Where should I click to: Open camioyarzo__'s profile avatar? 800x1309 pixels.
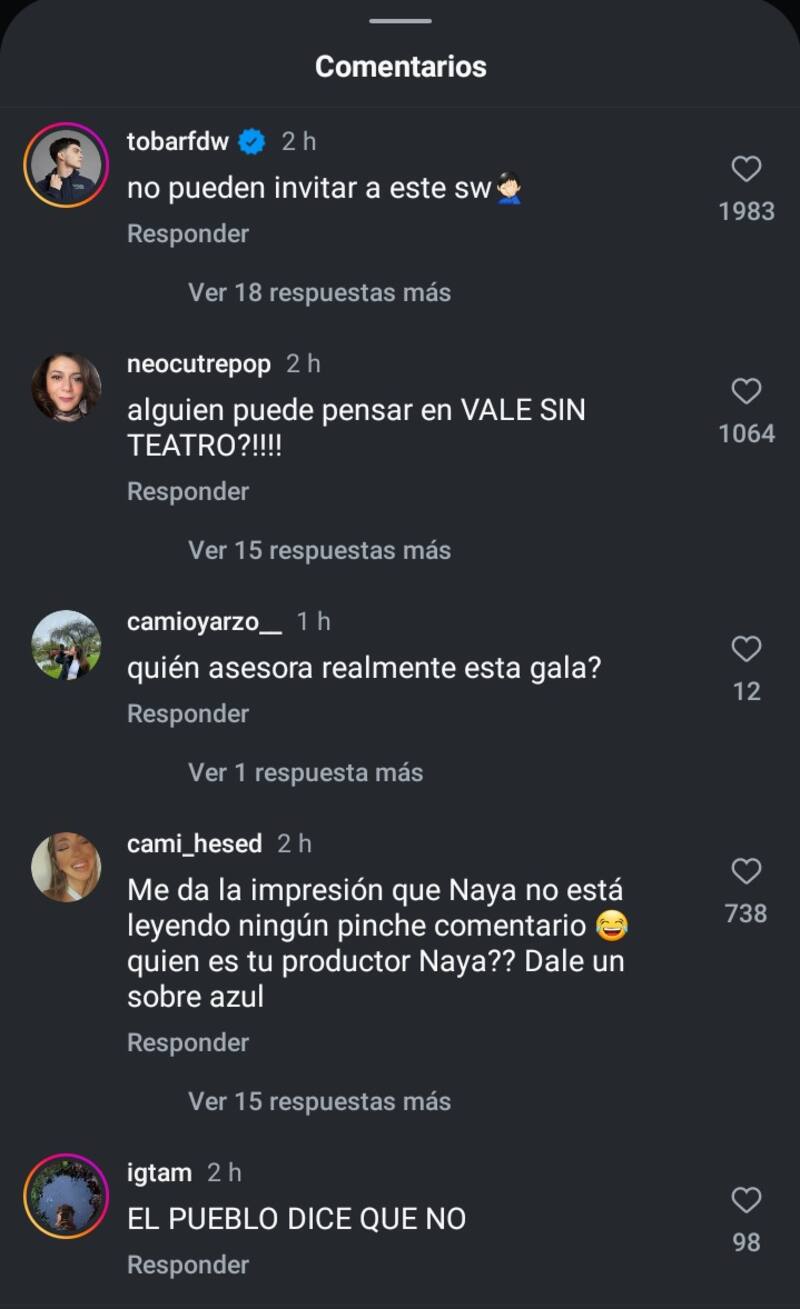tap(64, 646)
